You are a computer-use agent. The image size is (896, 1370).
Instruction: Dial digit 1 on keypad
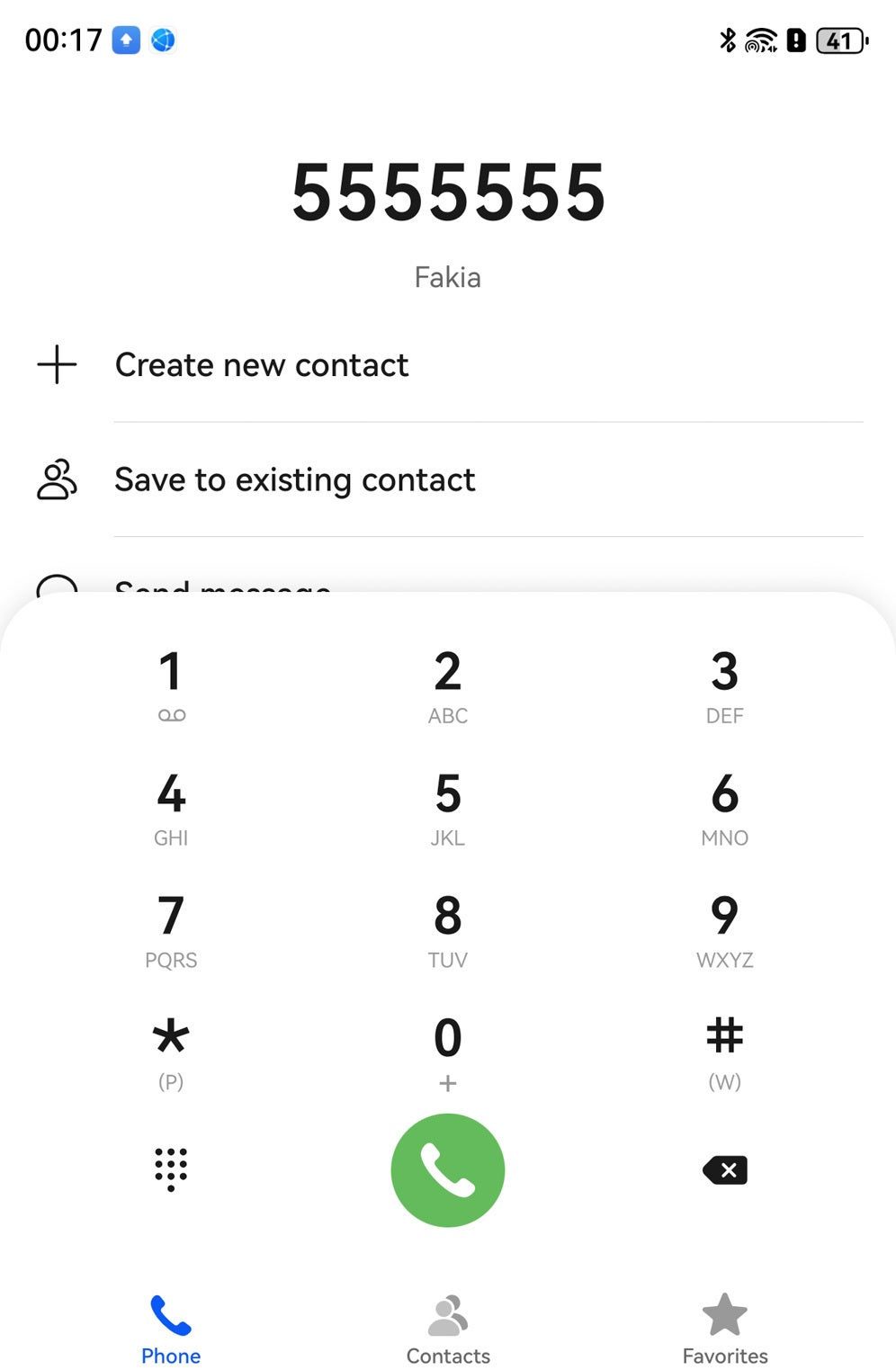point(171,684)
